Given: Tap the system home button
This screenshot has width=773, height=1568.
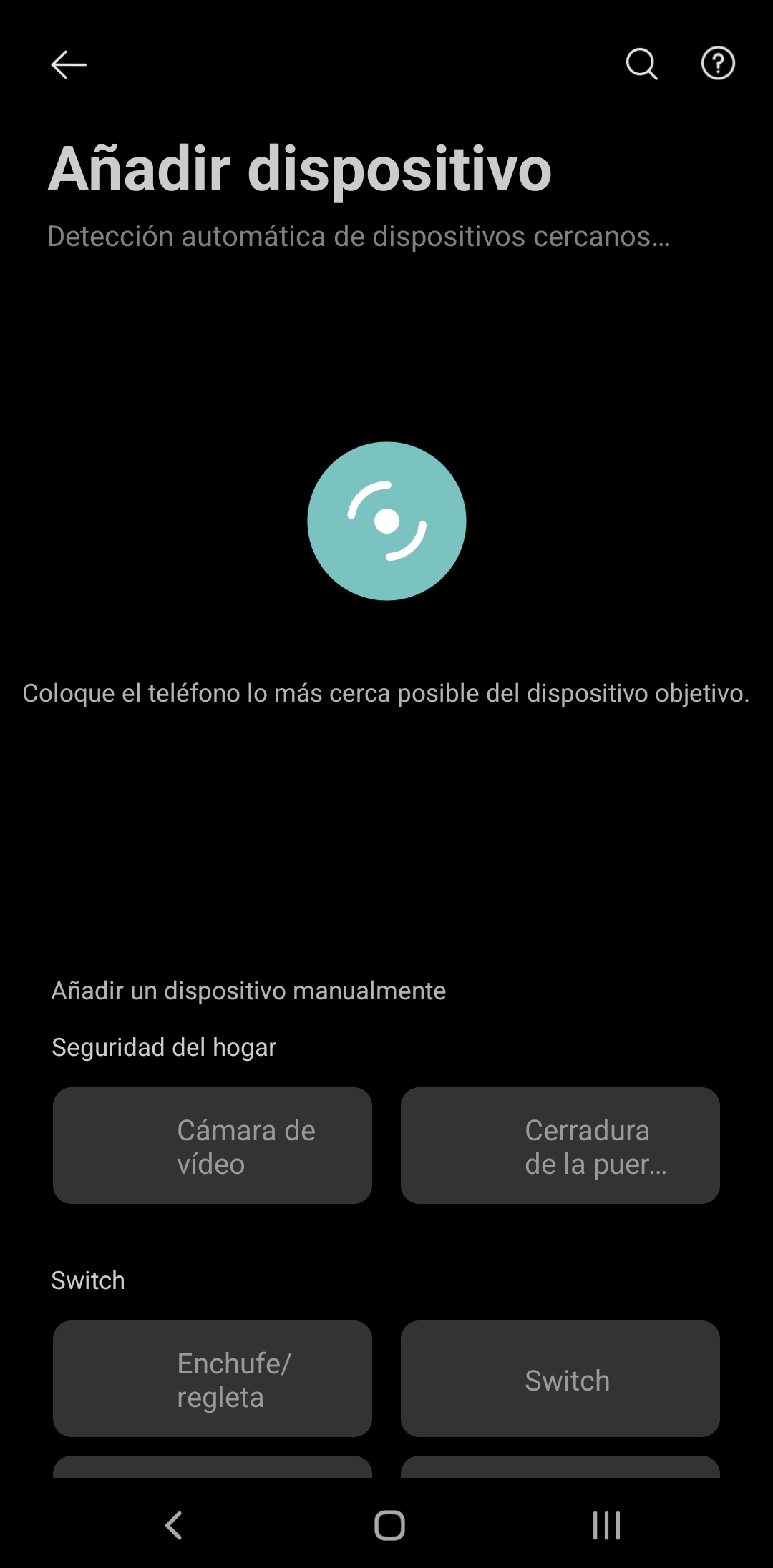Looking at the screenshot, I should click(x=389, y=1525).
